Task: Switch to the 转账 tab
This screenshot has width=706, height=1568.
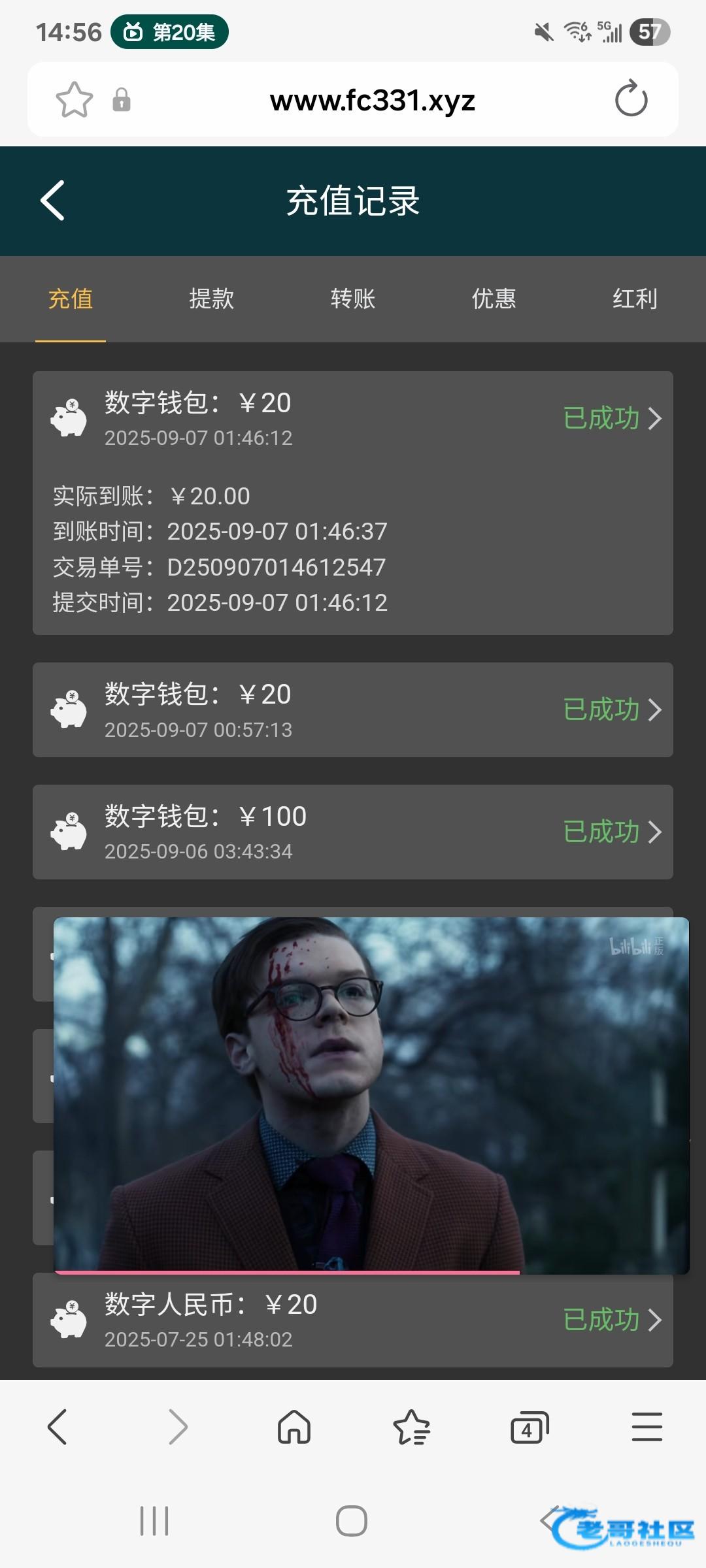Action: click(x=352, y=299)
